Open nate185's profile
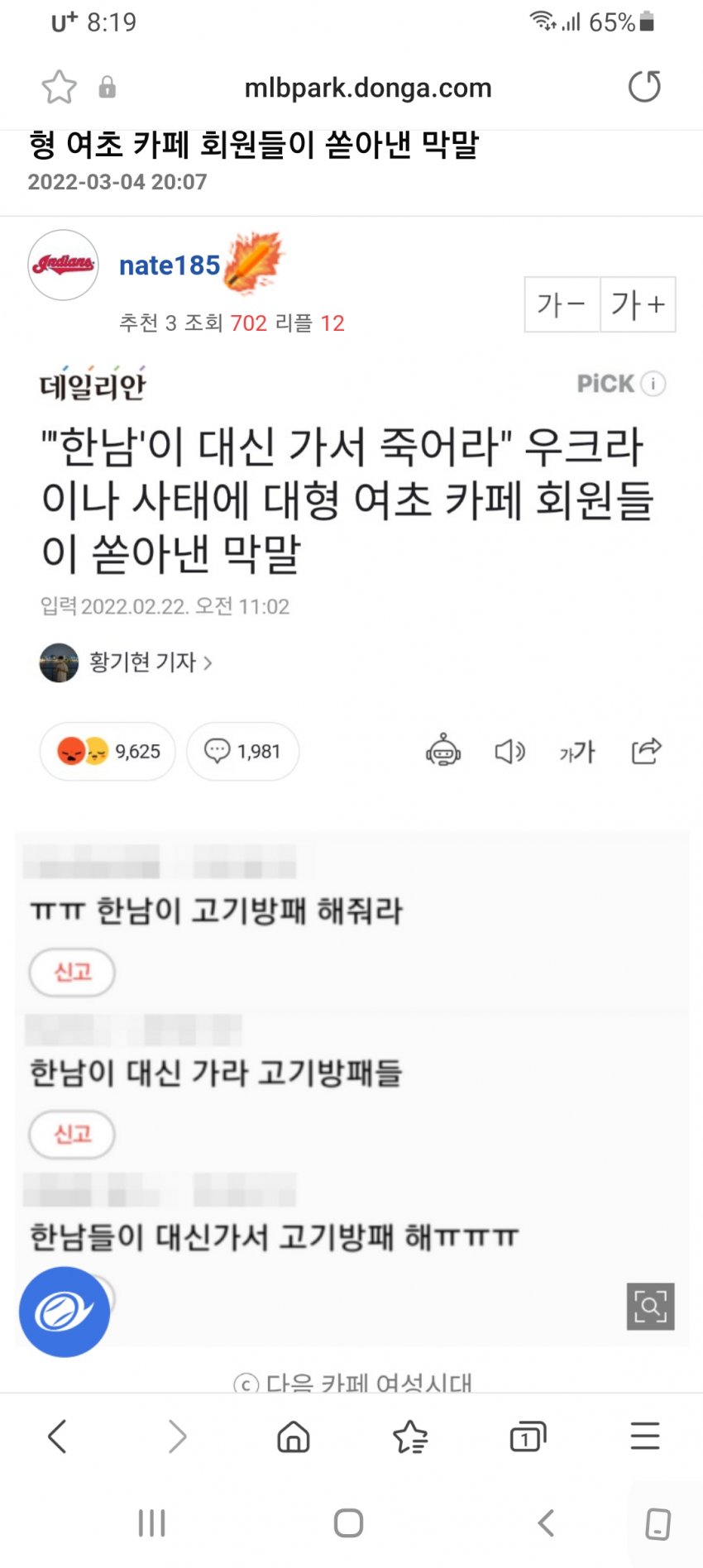703x1568 pixels. (x=170, y=265)
